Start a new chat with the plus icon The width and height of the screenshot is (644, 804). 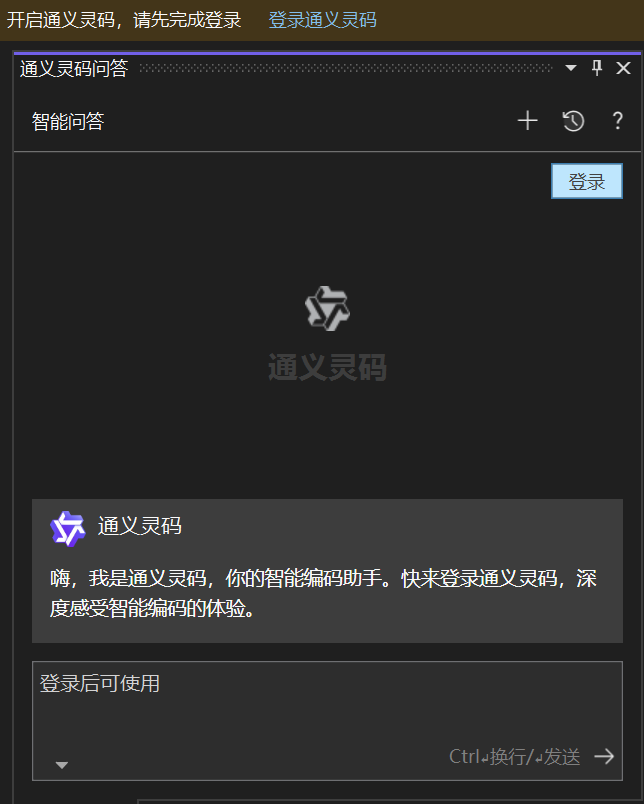point(527,121)
